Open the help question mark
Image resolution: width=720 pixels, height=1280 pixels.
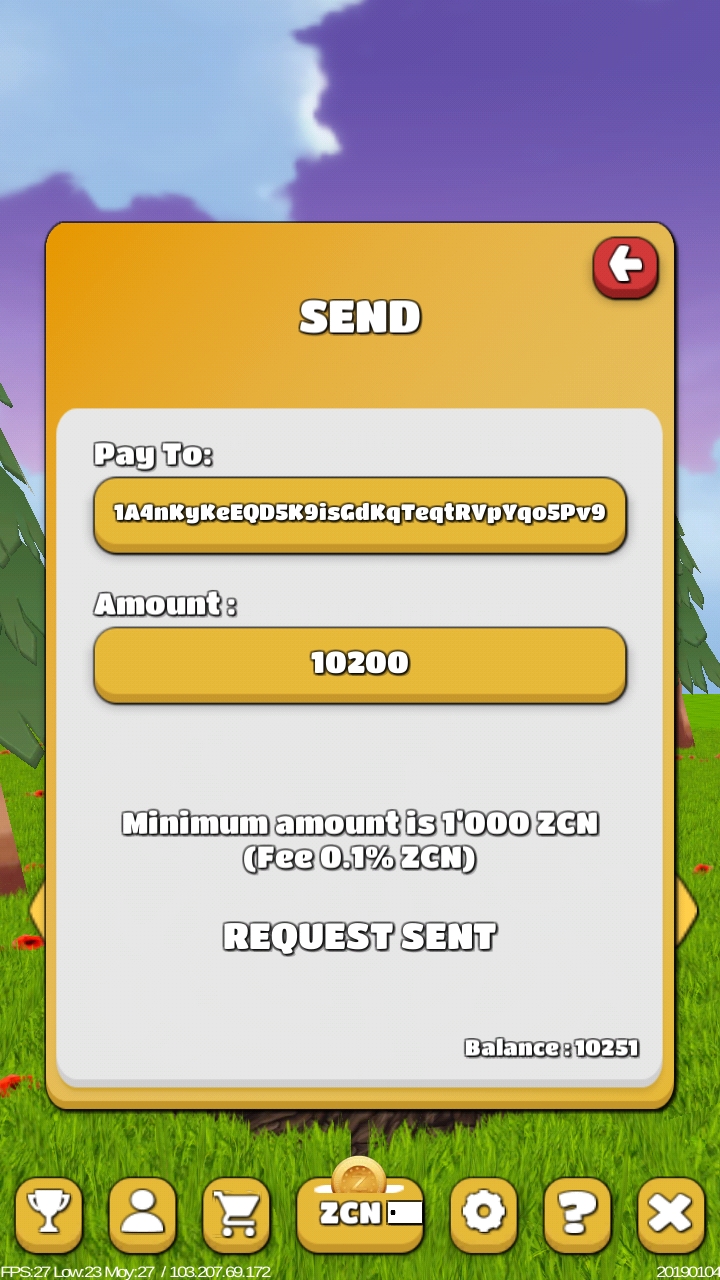pyautogui.click(x=577, y=1213)
